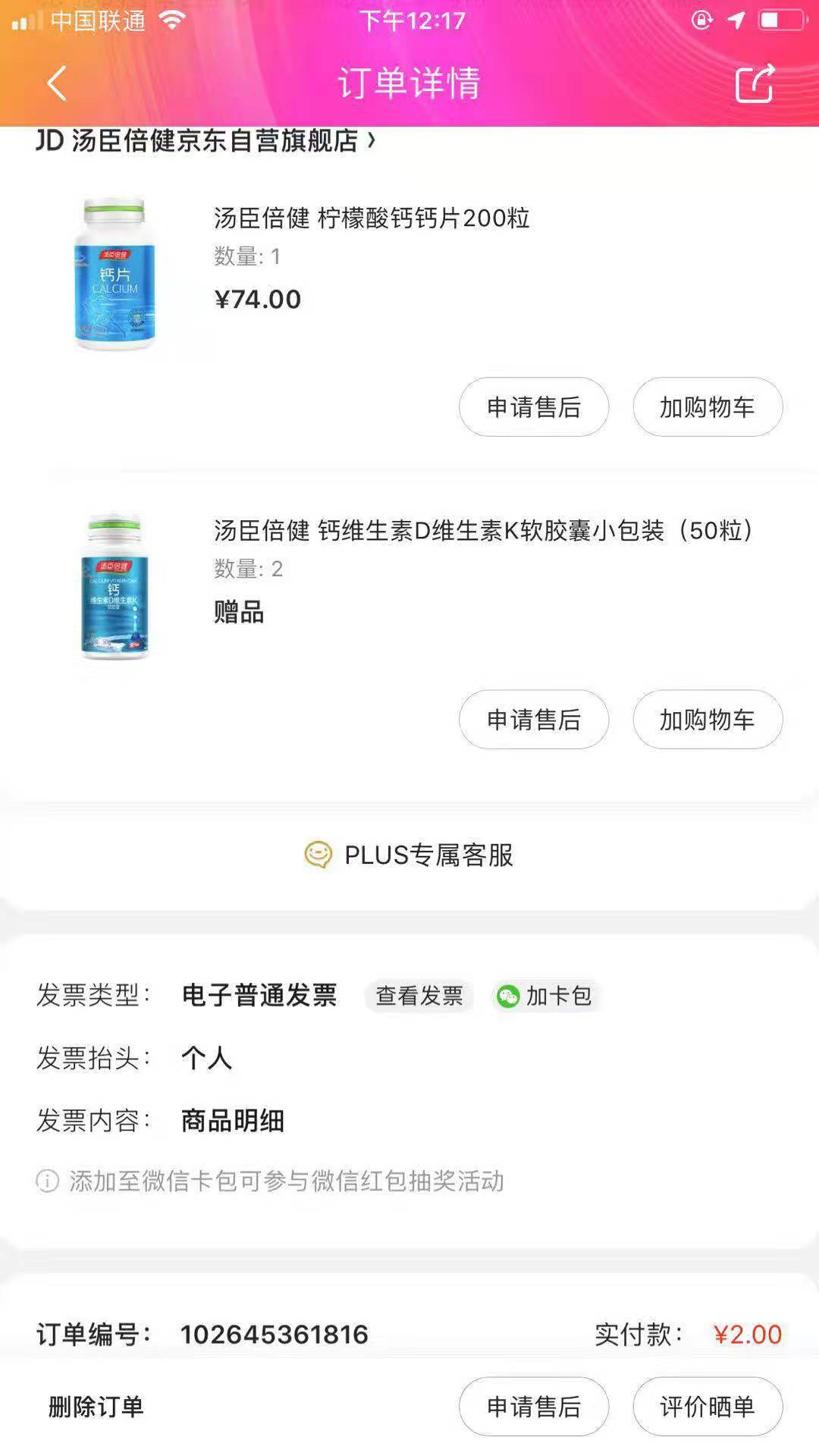This screenshot has height=1456, width=819.
Task: Tap 加购物车 for the gift 软胶囊 item
Action: coord(707,720)
